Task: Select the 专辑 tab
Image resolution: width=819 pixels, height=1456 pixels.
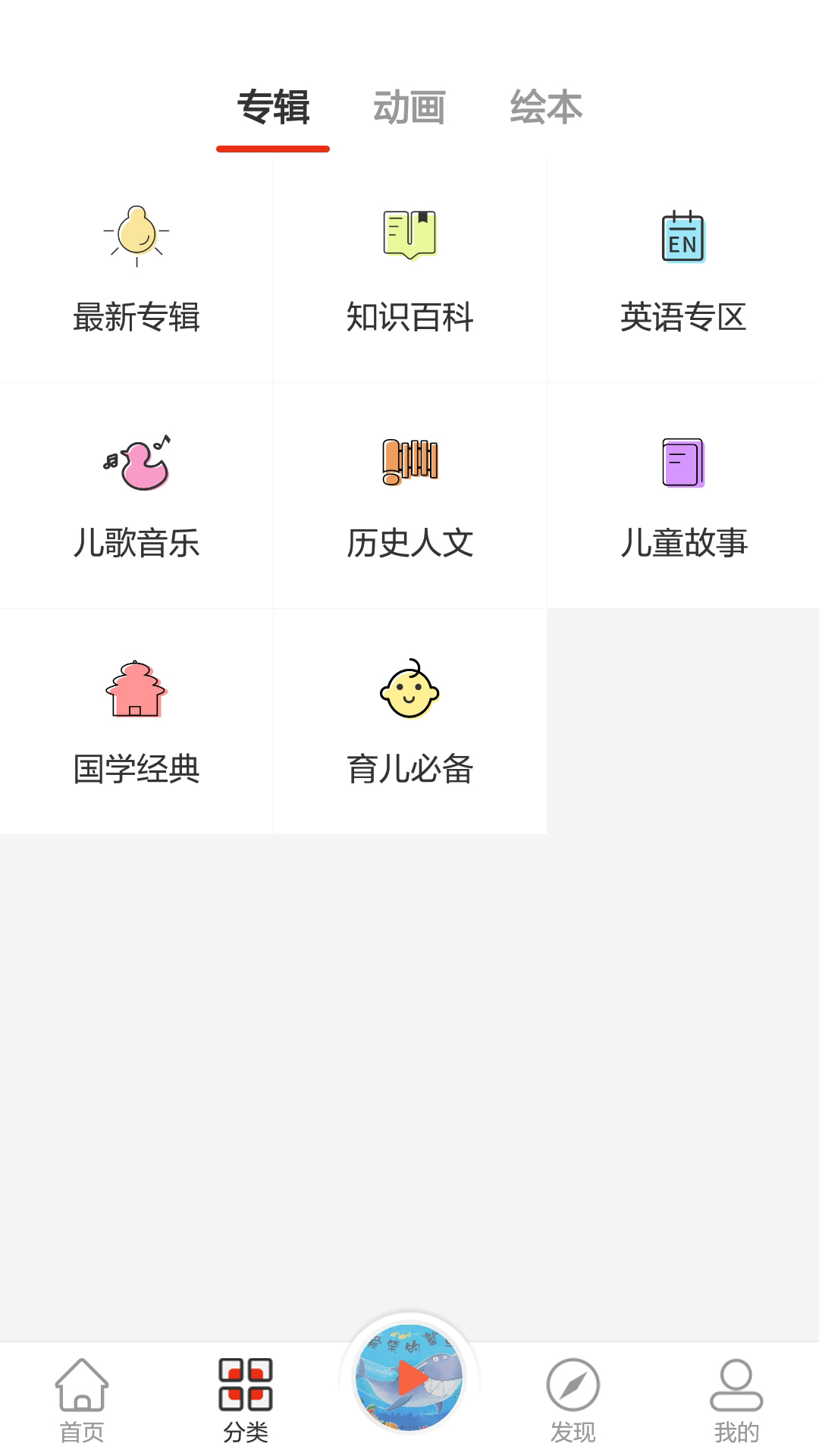Action: [x=274, y=106]
